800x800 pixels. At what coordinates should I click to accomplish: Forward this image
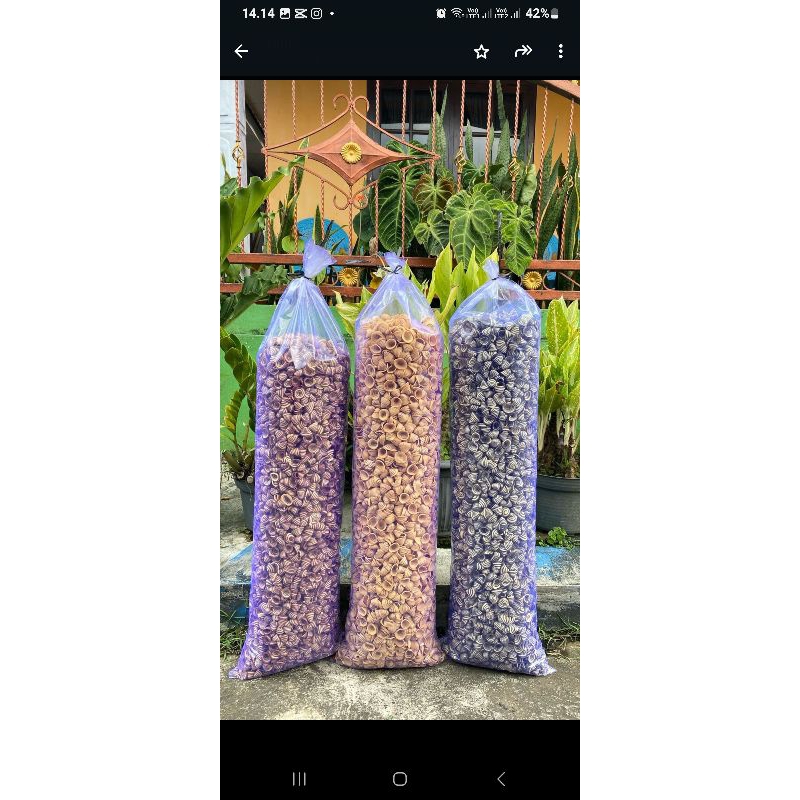(x=523, y=51)
